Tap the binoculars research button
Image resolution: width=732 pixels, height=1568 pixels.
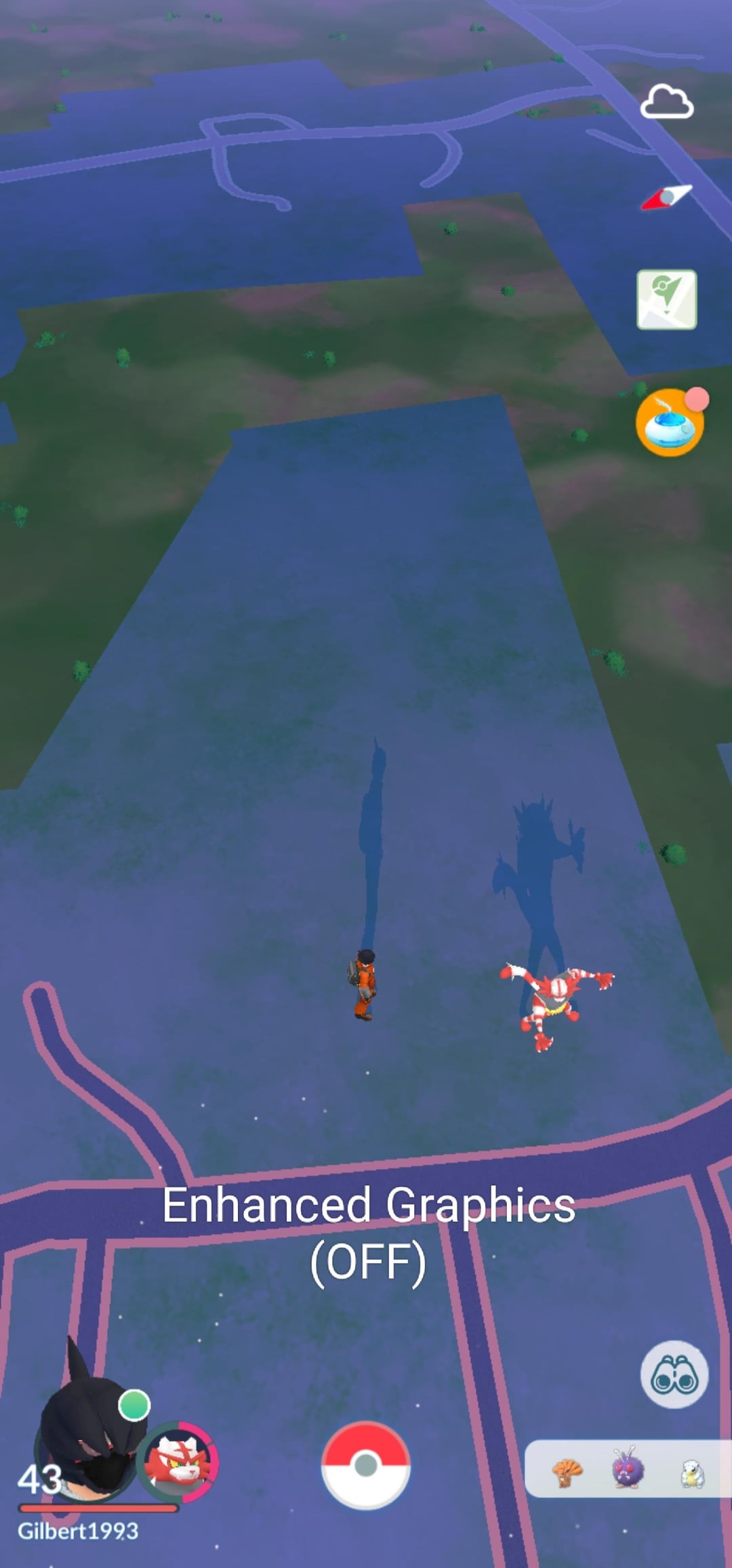674,1374
